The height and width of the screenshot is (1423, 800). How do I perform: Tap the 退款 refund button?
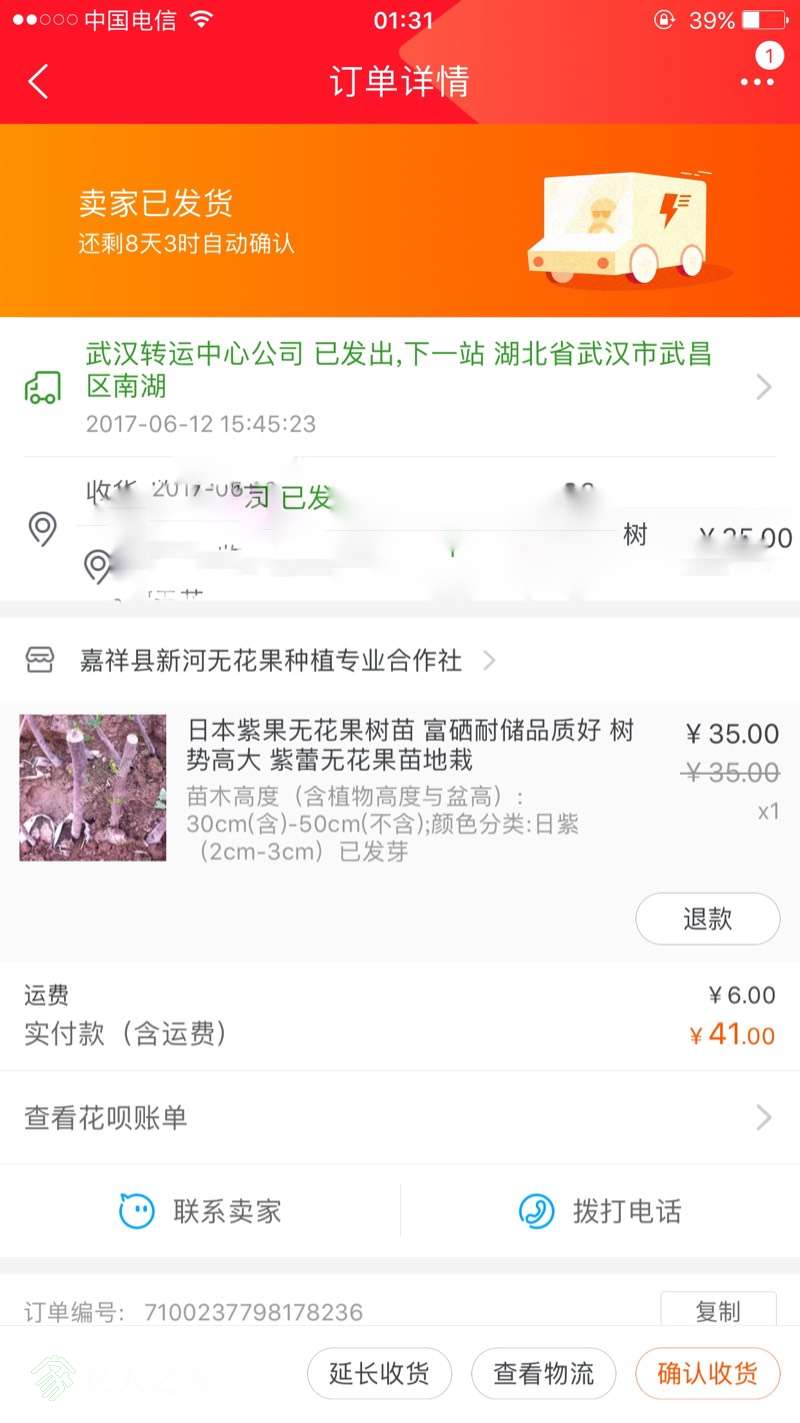(x=707, y=919)
